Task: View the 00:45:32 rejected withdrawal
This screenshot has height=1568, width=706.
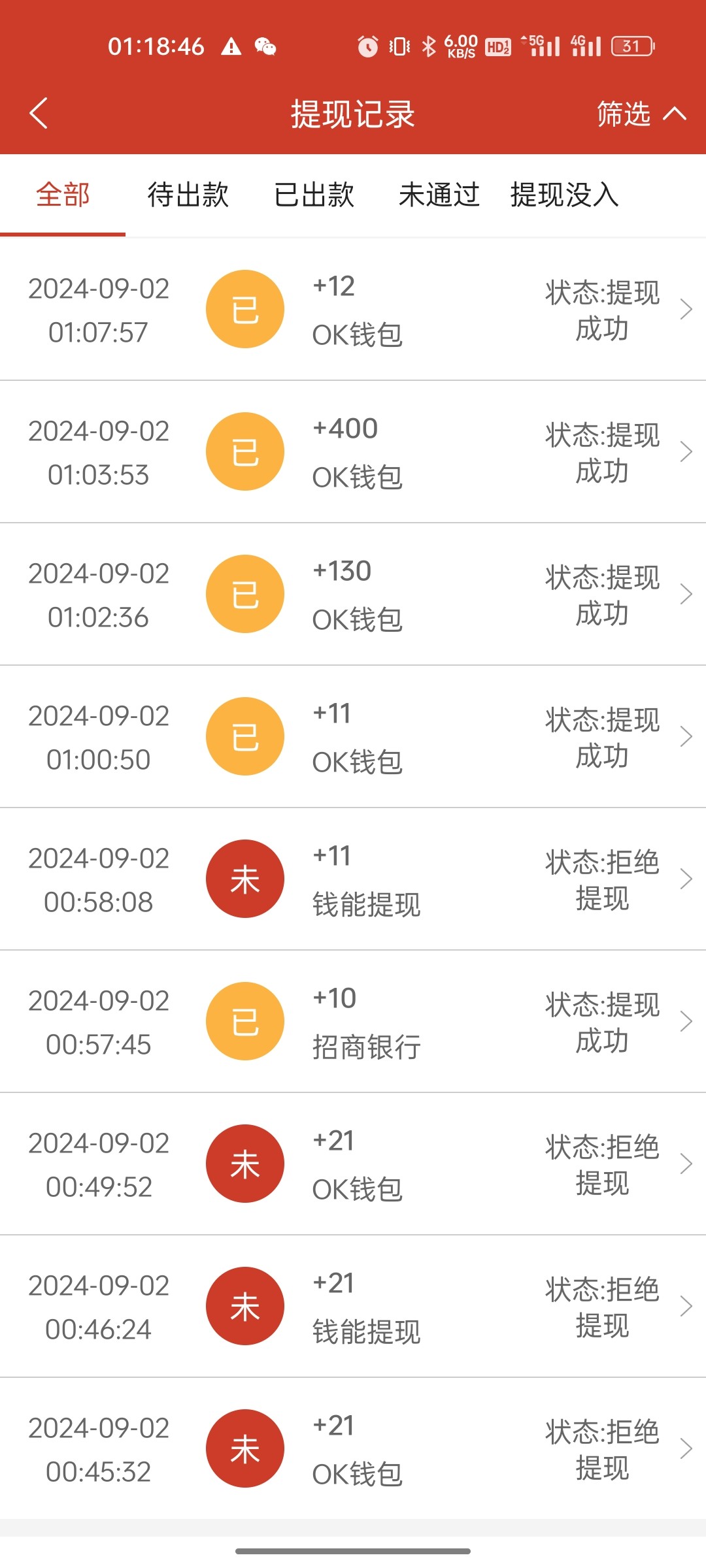Action: (x=353, y=1449)
